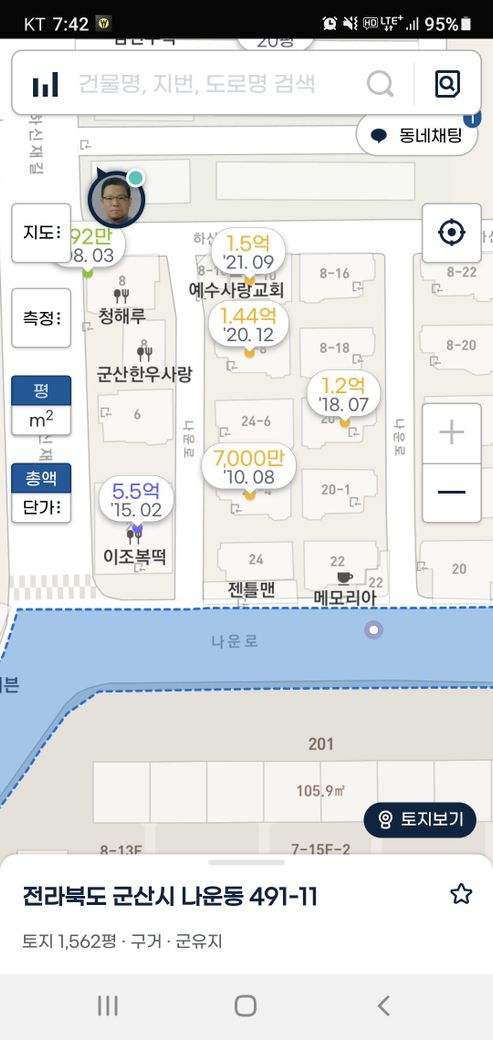Go back with system back button

[x=383, y=1006]
